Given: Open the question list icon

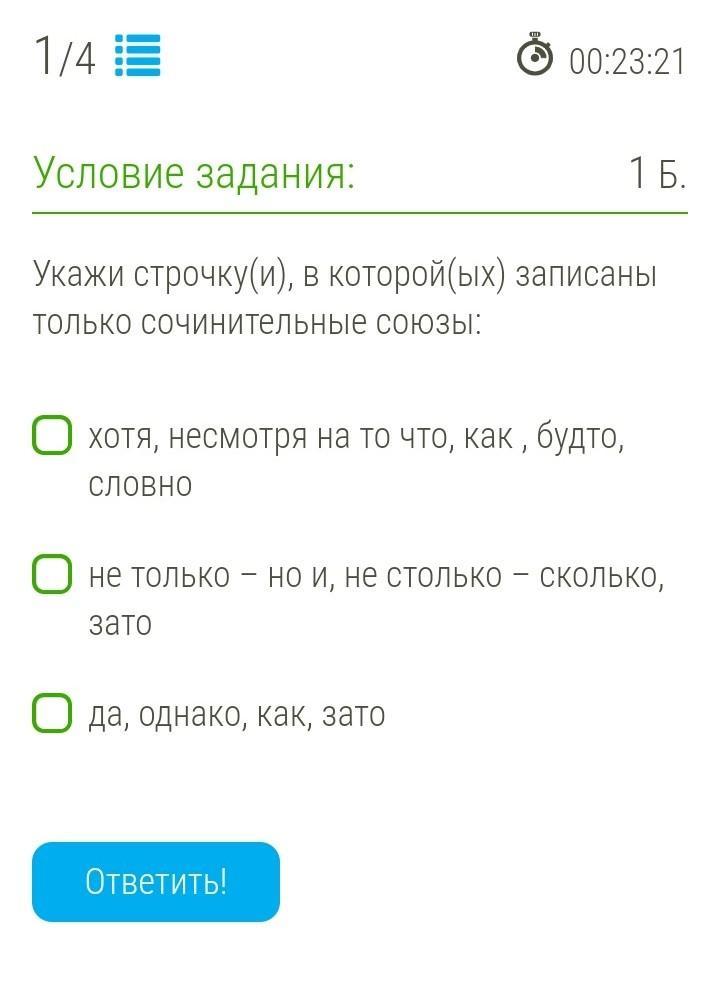Looking at the screenshot, I should click(138, 56).
